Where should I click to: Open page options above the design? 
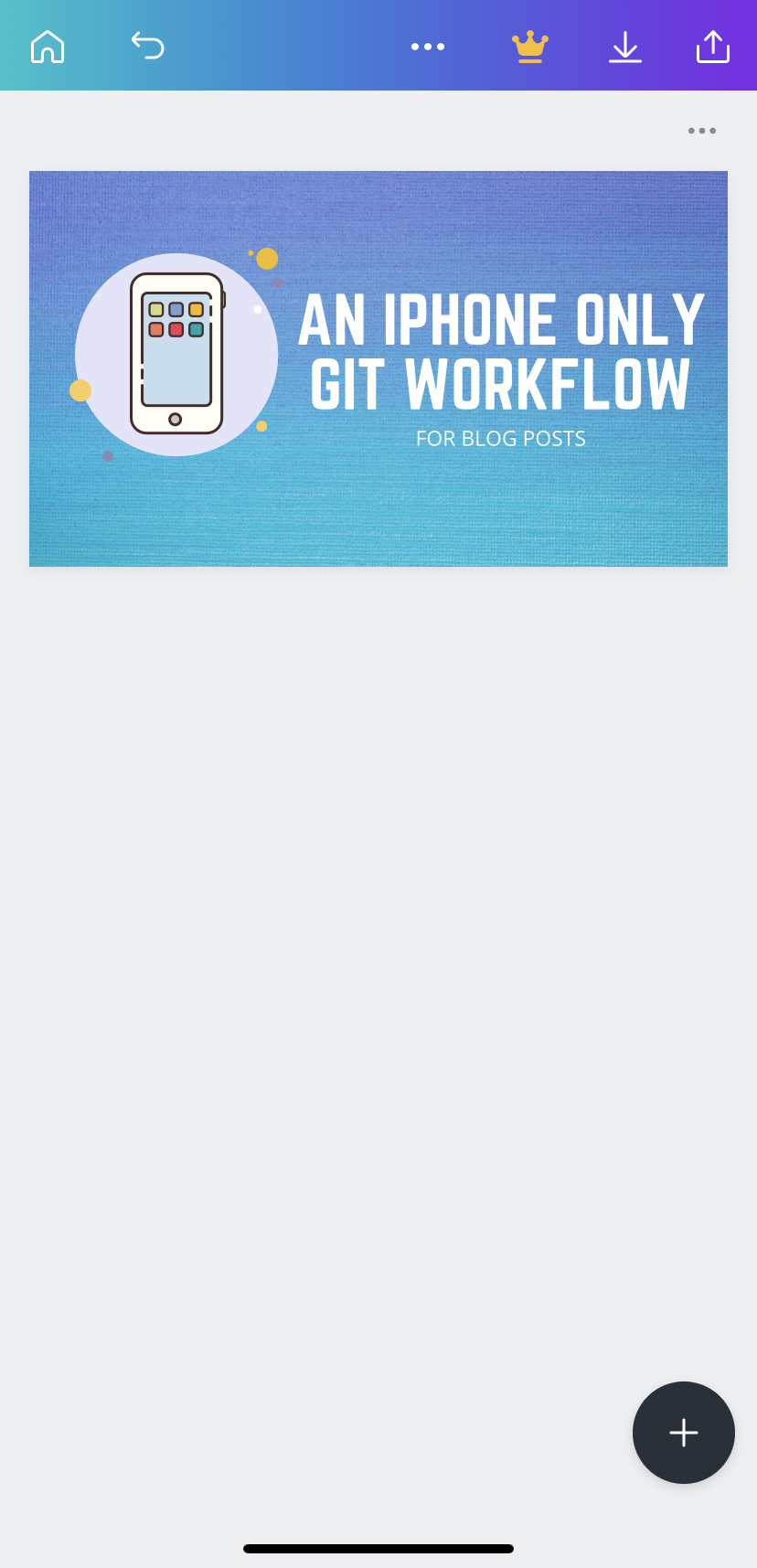click(x=702, y=131)
